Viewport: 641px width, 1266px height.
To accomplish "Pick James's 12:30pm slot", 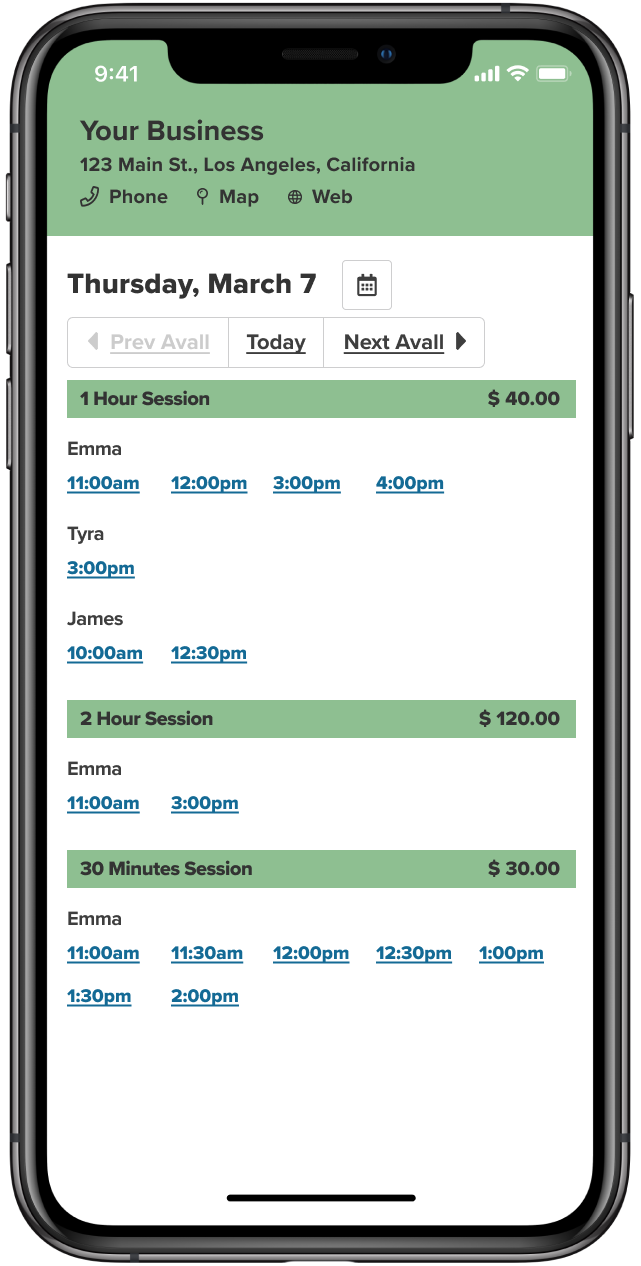I will (209, 654).
